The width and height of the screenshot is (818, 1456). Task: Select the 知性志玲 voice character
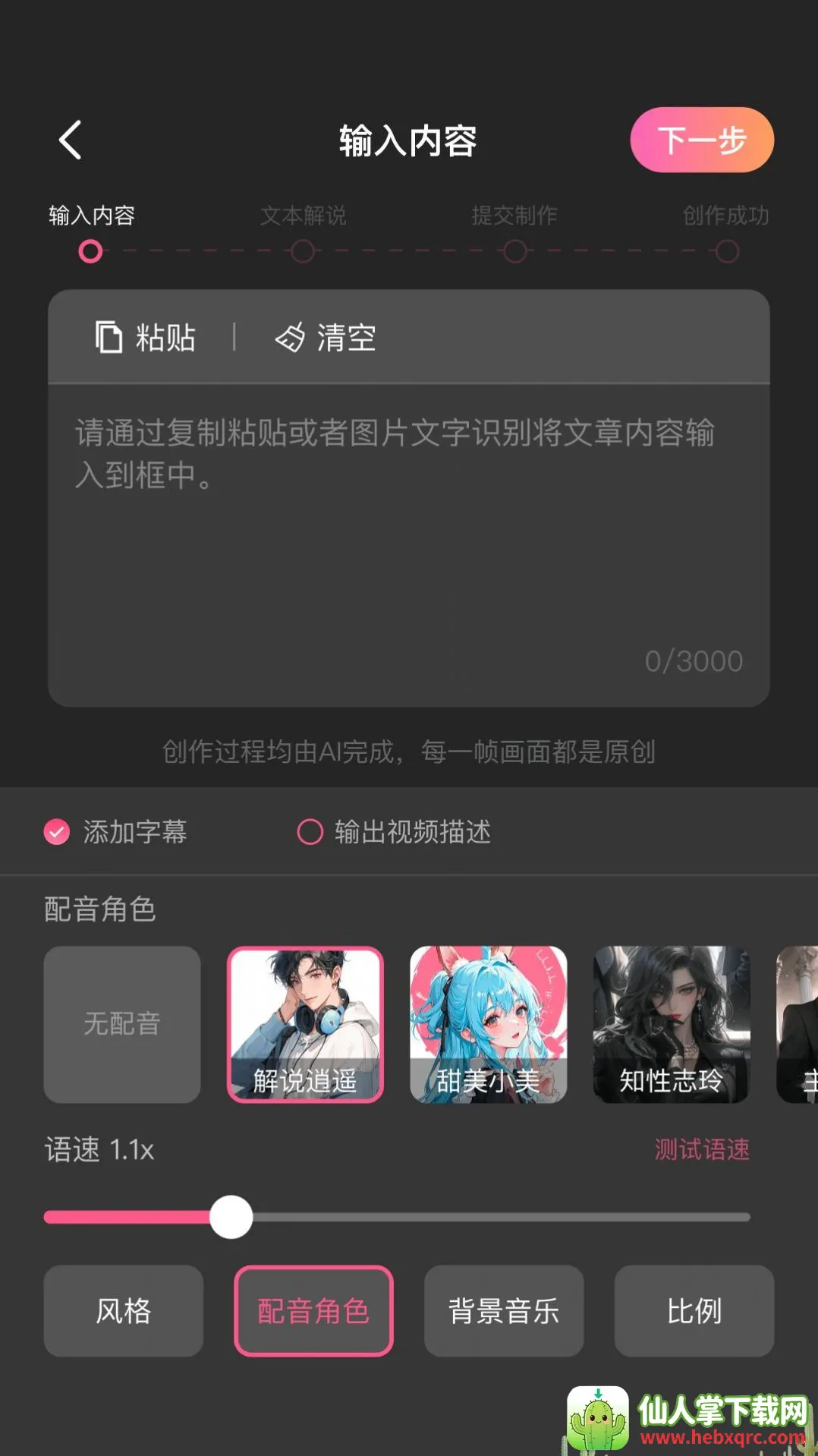671,1024
